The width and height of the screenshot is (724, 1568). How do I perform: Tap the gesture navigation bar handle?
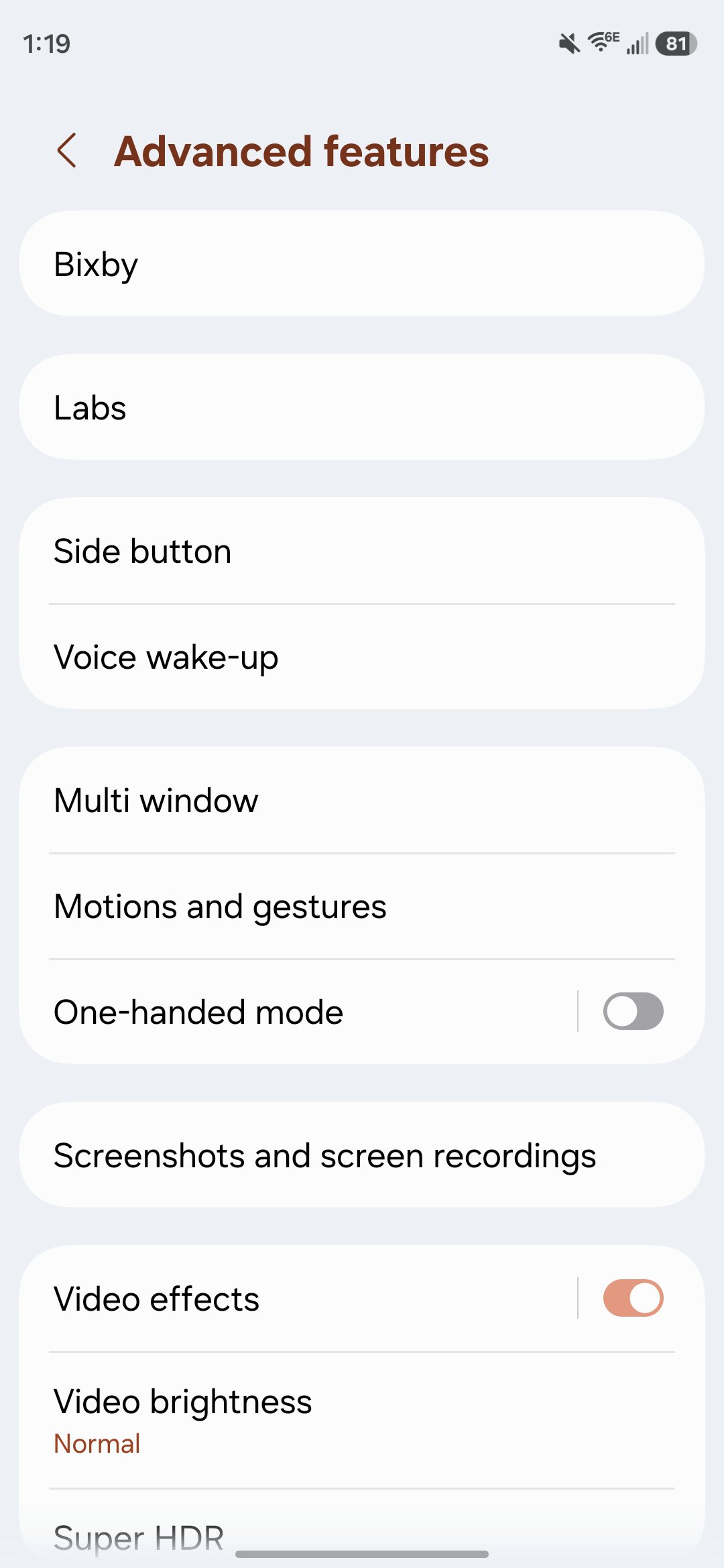coord(362,1552)
